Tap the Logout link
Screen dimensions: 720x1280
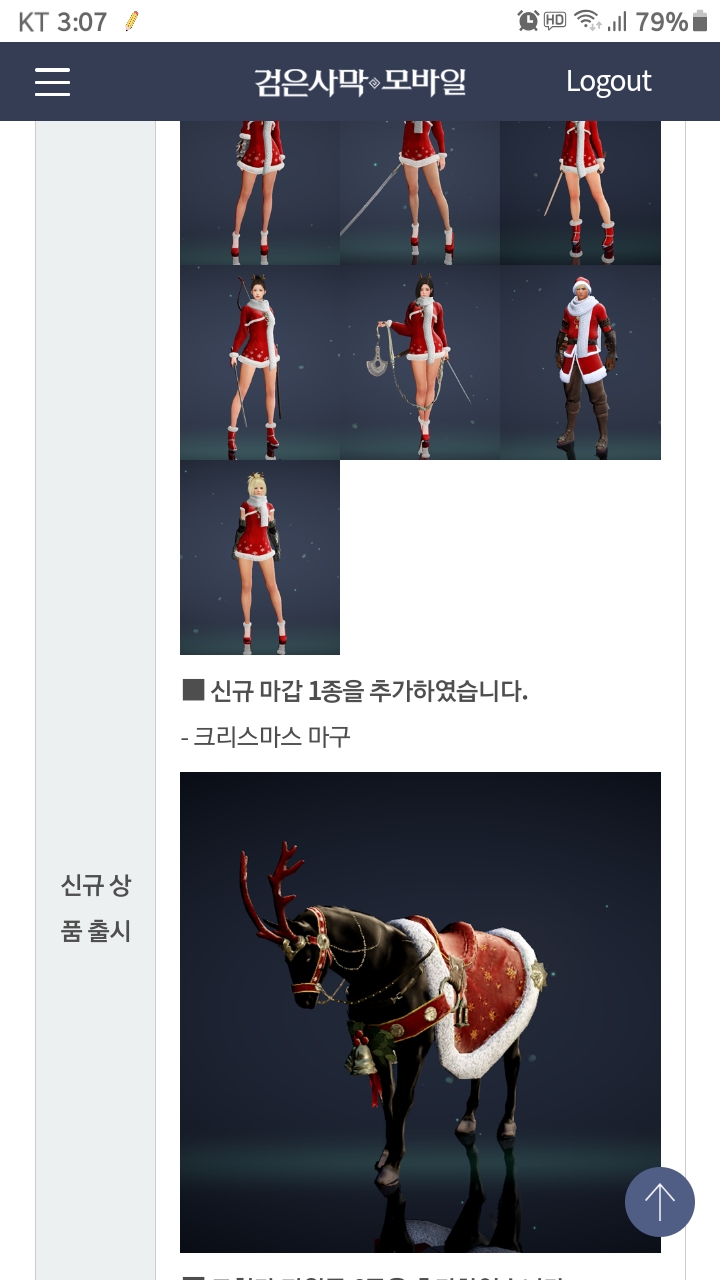608,82
